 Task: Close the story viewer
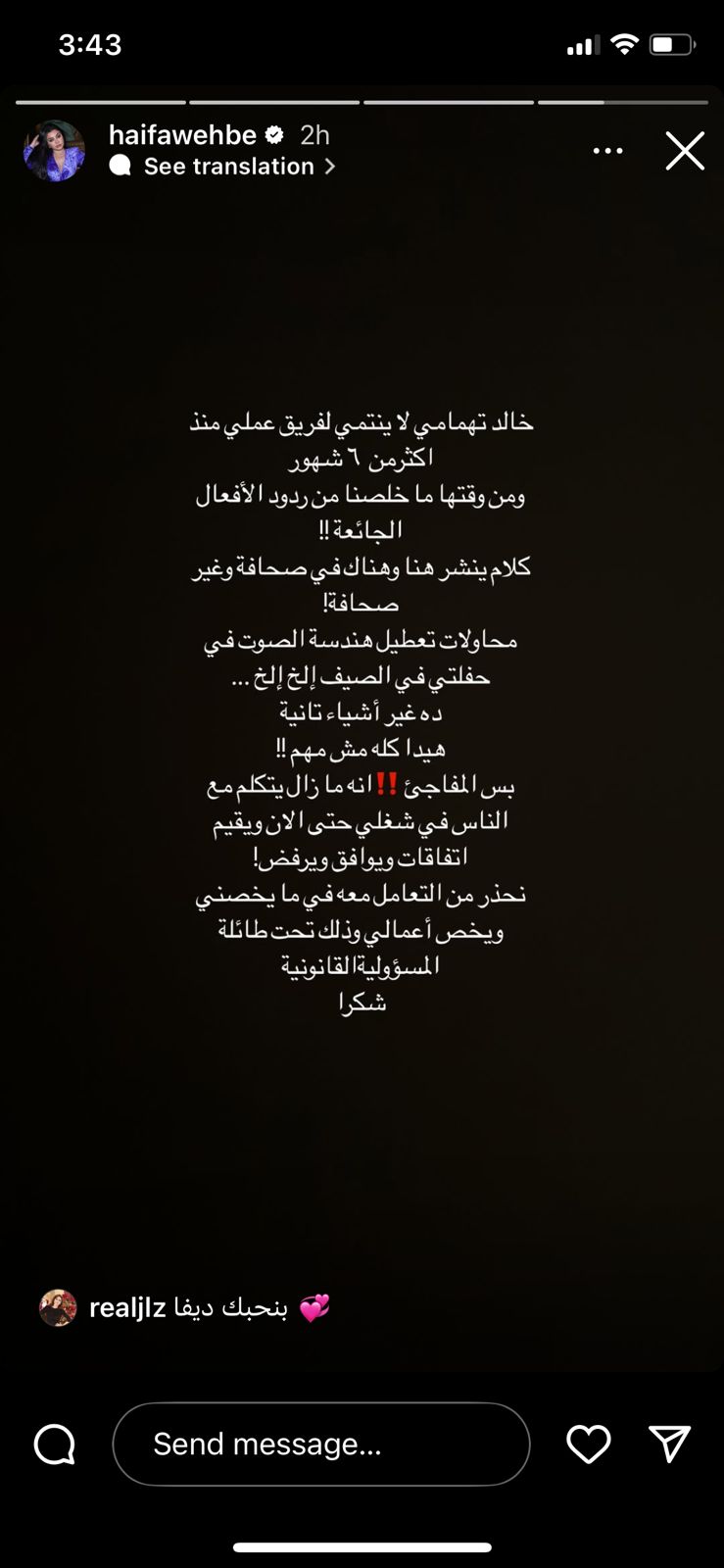[685, 151]
